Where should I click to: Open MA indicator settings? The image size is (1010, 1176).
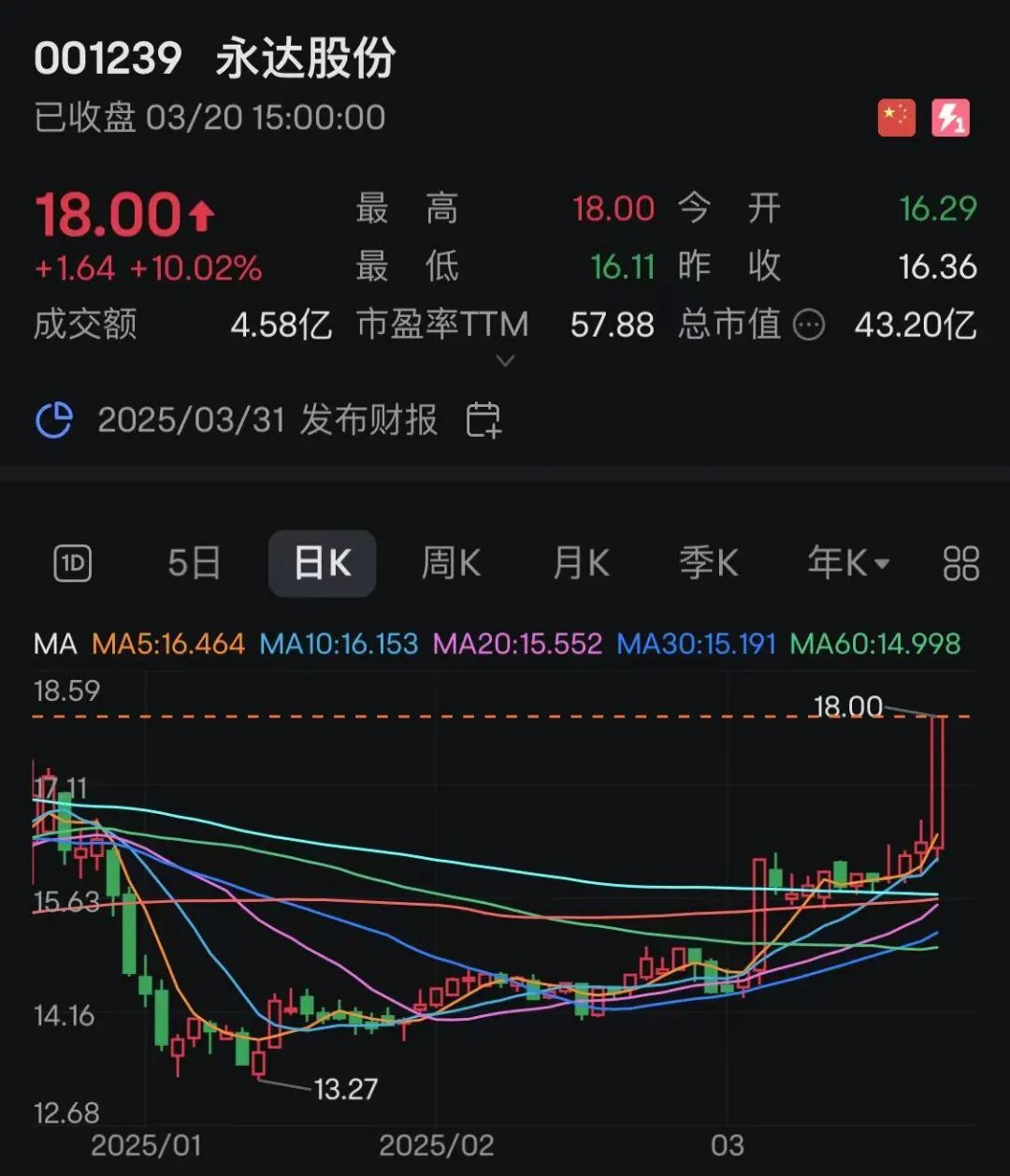(x=54, y=644)
